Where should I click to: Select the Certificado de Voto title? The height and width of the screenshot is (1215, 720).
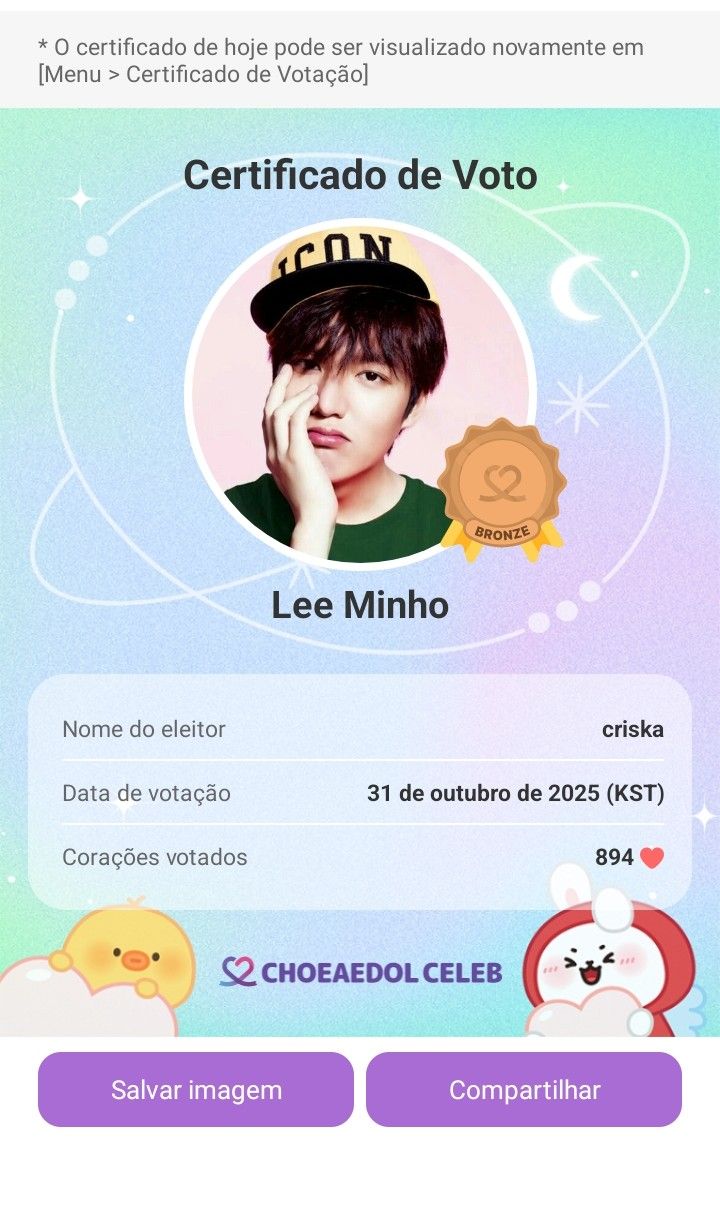click(360, 176)
